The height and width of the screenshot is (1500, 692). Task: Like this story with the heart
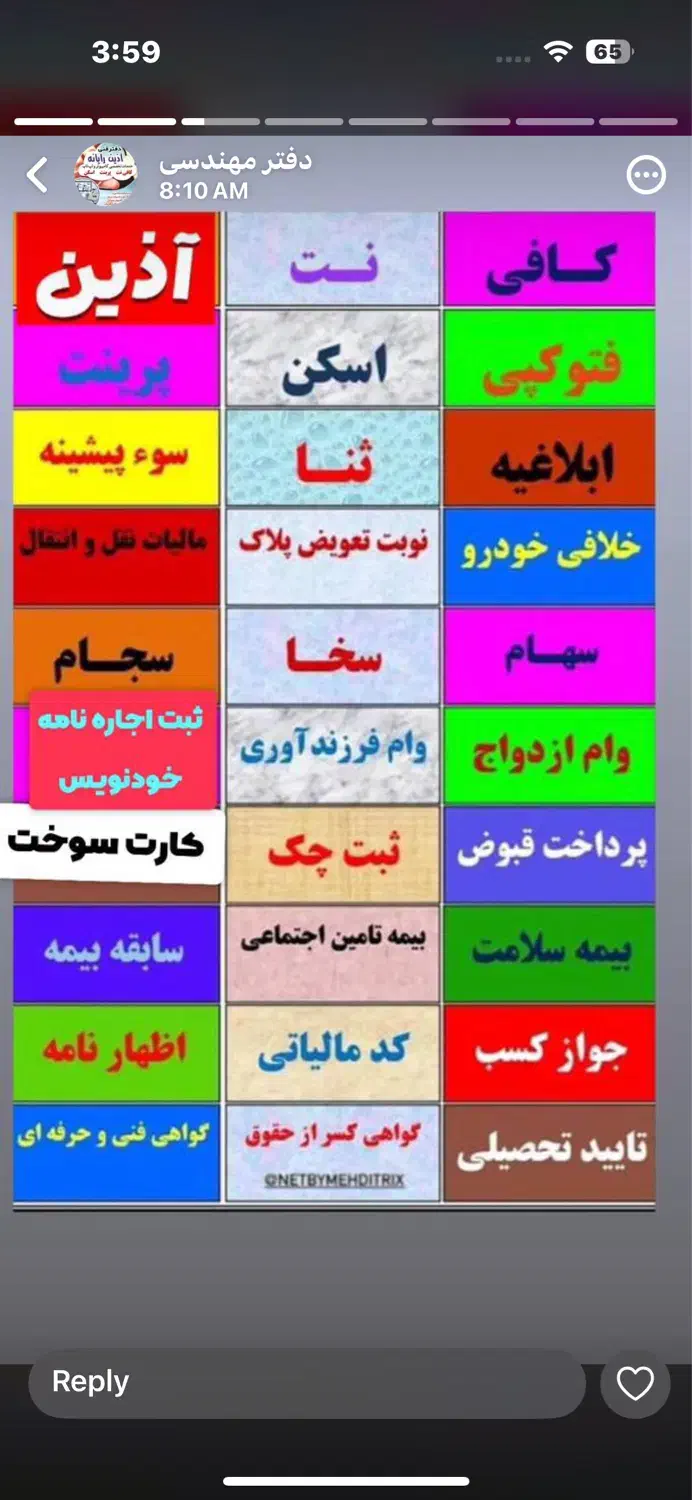coord(635,1383)
